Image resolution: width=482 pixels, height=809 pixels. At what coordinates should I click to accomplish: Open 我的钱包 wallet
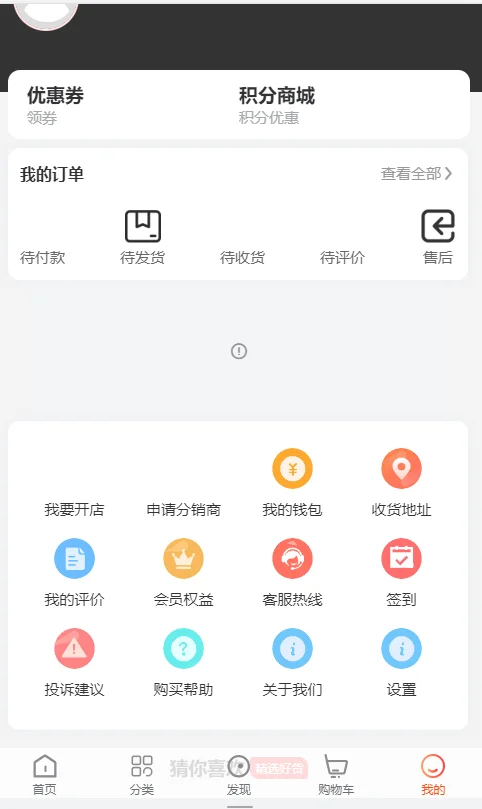[x=293, y=483]
